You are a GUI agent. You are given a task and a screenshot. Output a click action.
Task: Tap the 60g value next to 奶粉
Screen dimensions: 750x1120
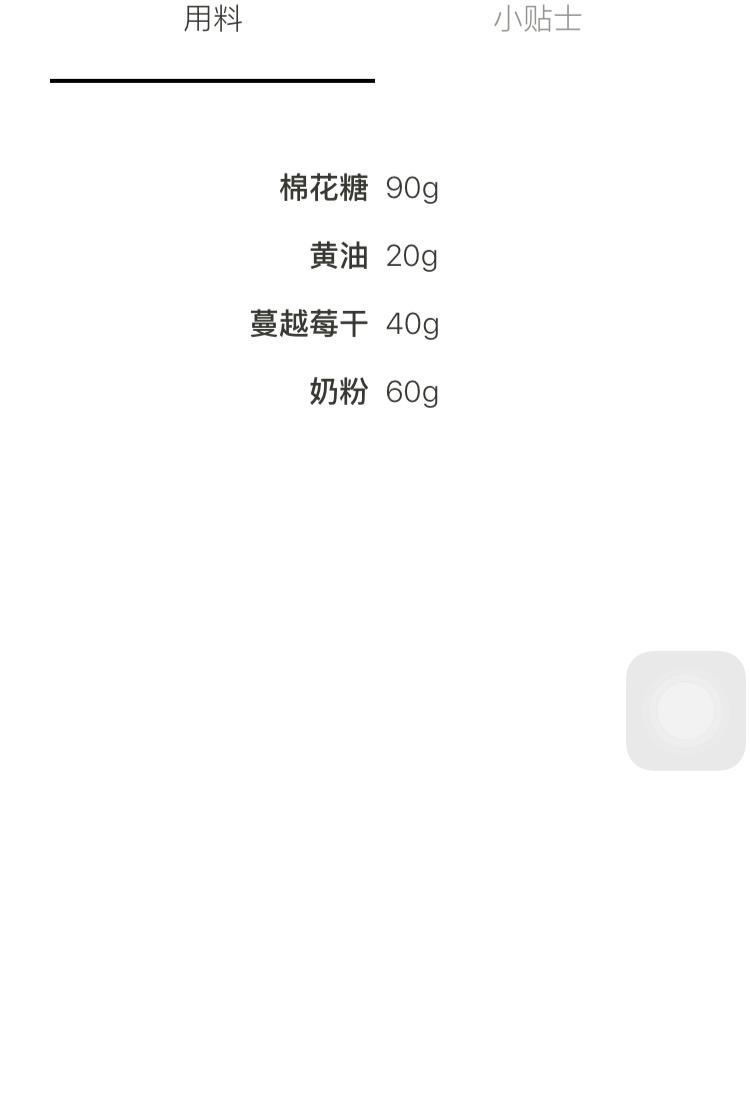tap(412, 391)
